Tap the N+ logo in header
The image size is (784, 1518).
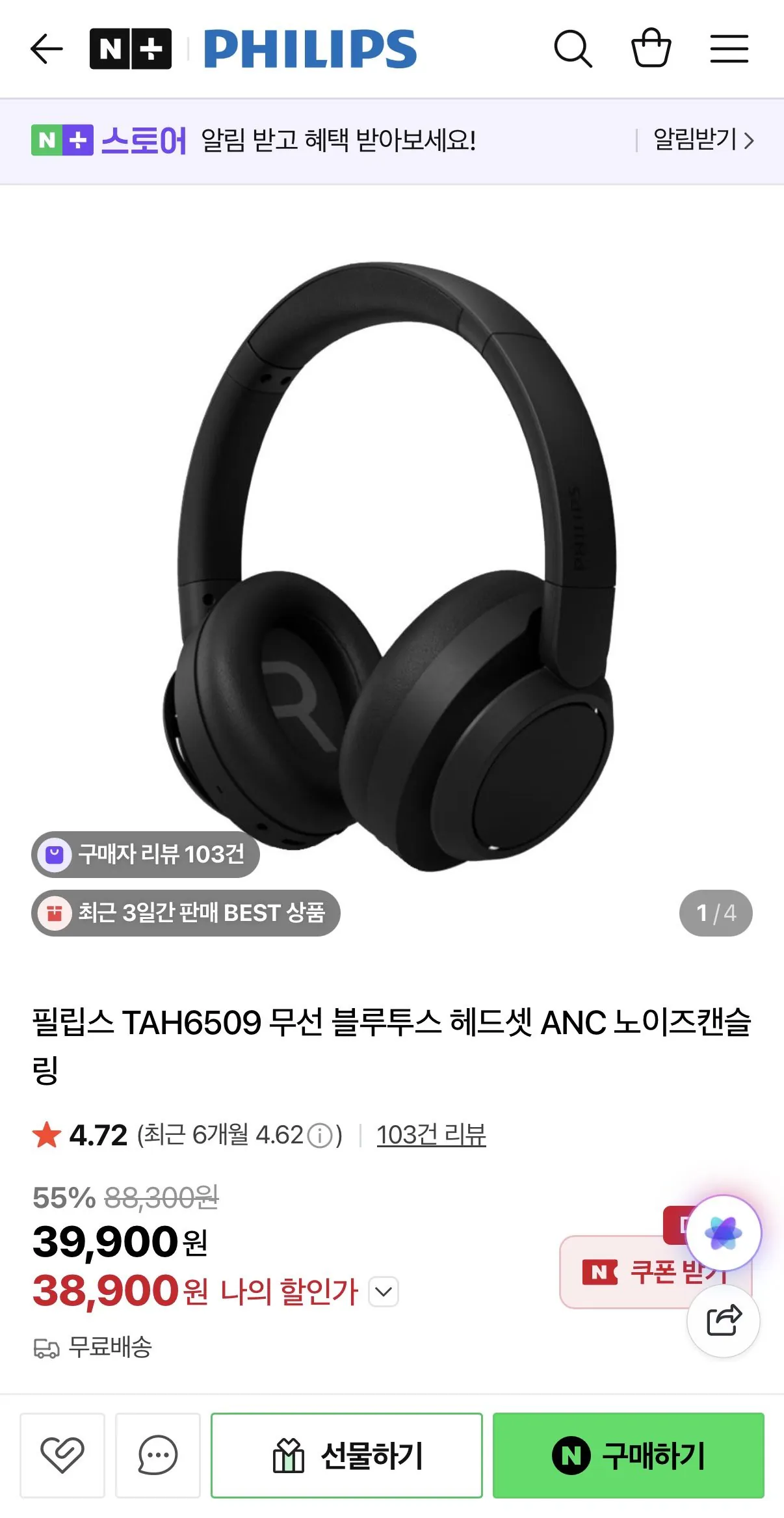[131, 48]
